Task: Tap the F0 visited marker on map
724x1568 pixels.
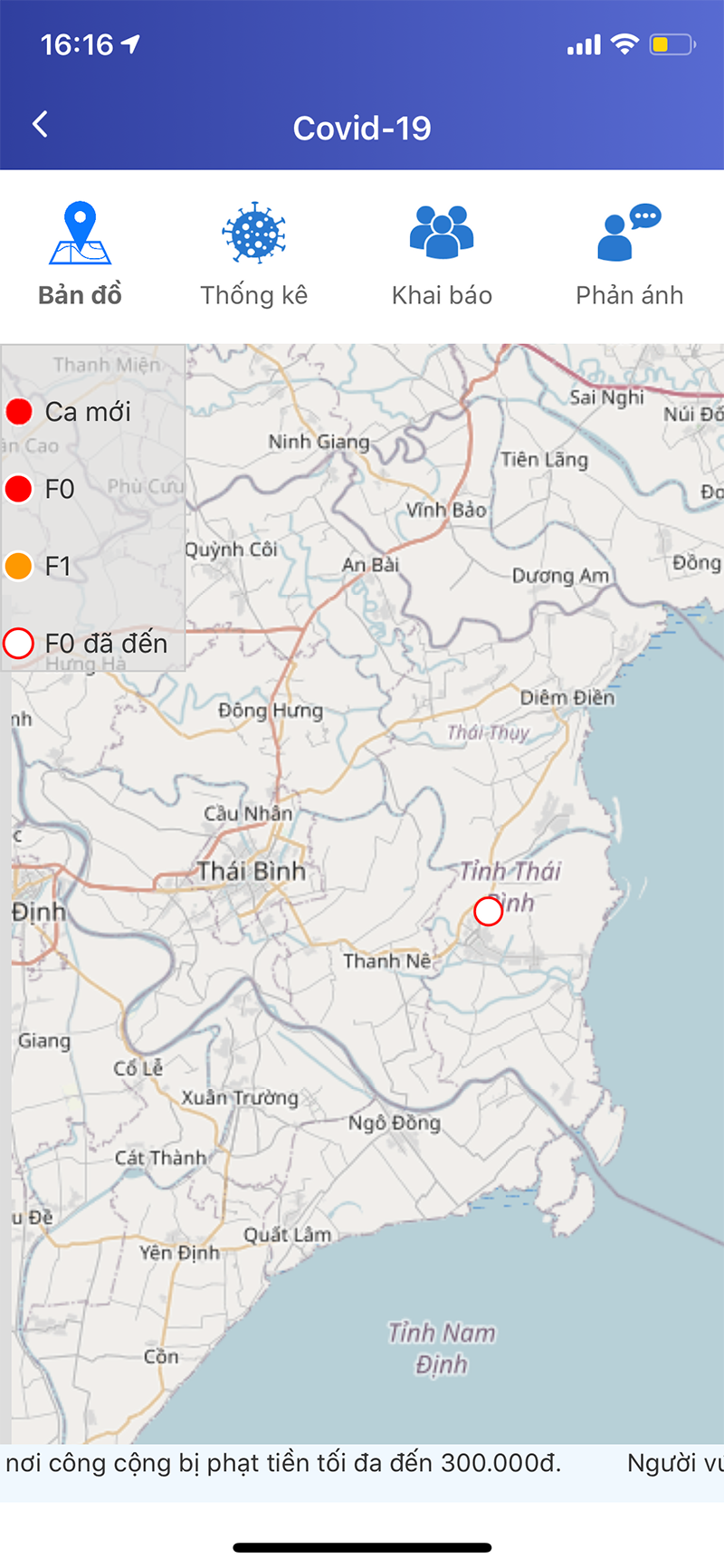Action: pyautogui.click(x=488, y=911)
